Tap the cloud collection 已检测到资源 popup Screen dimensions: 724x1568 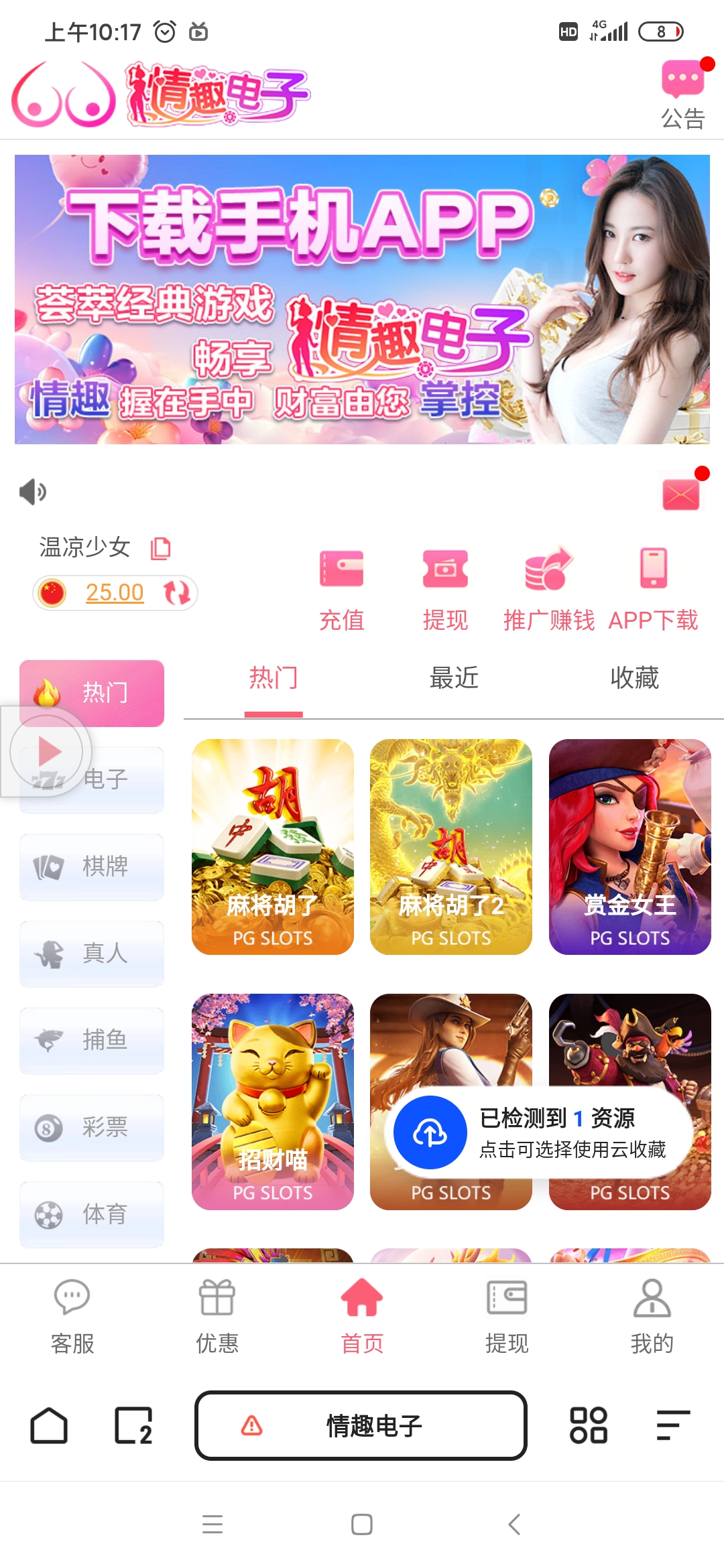pos(540,1132)
